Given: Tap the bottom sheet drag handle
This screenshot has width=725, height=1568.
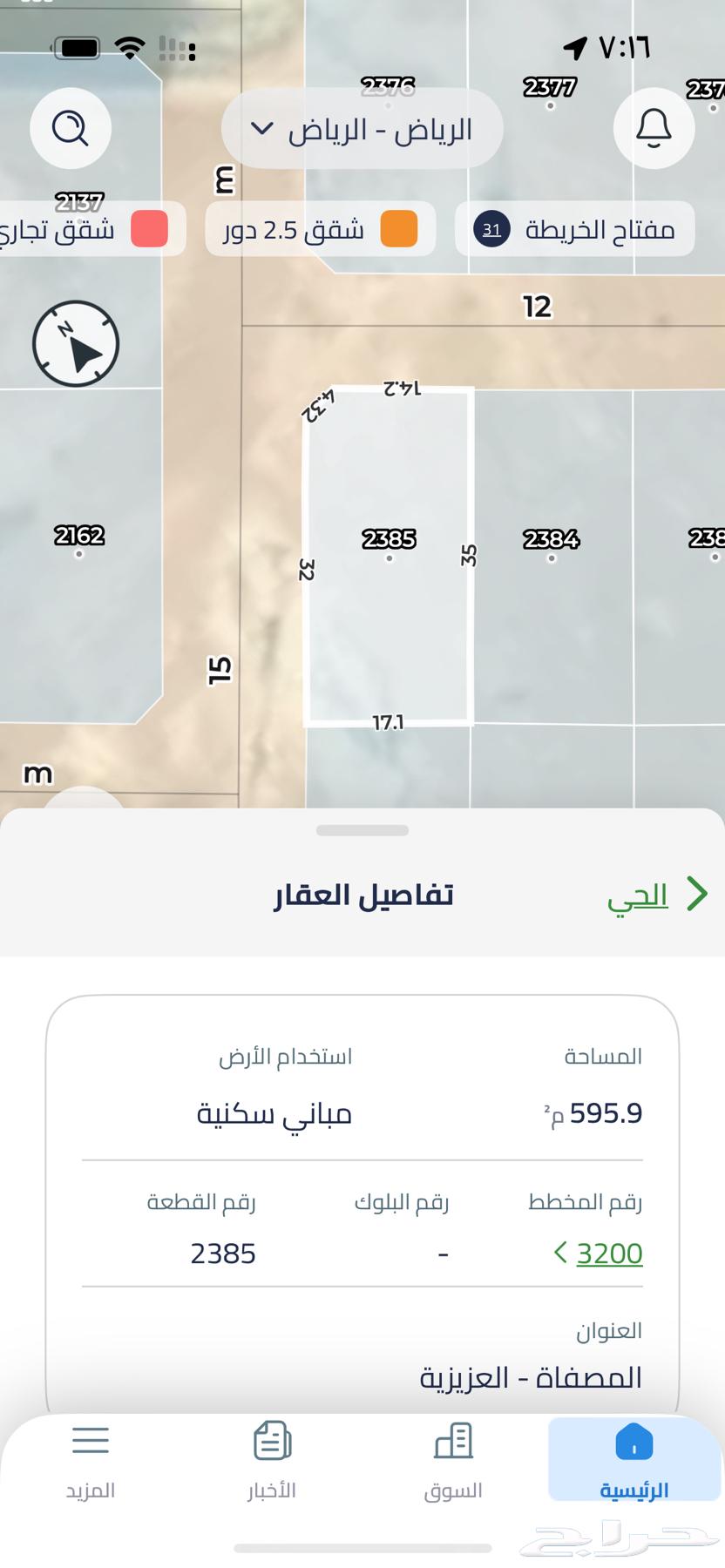Looking at the screenshot, I should pos(362,830).
